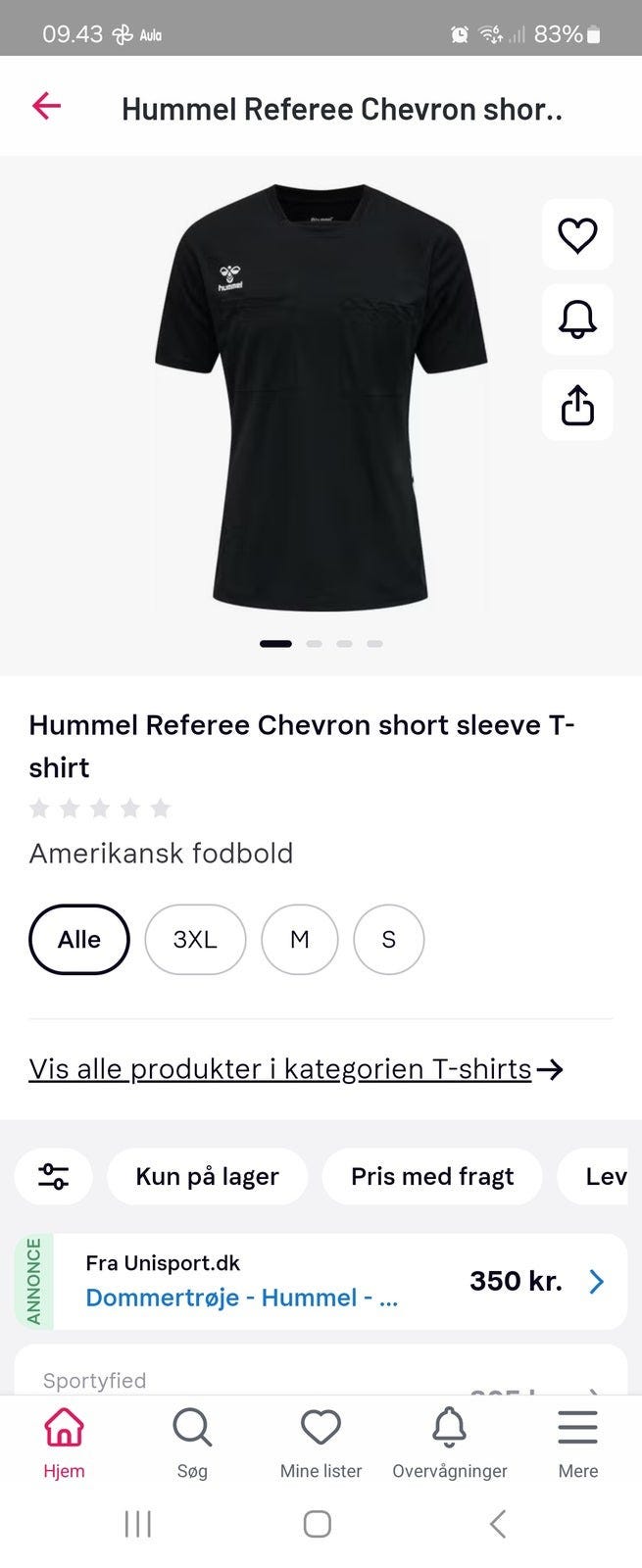Choose size S
Viewport: 642px width, 1568px height.
point(389,940)
